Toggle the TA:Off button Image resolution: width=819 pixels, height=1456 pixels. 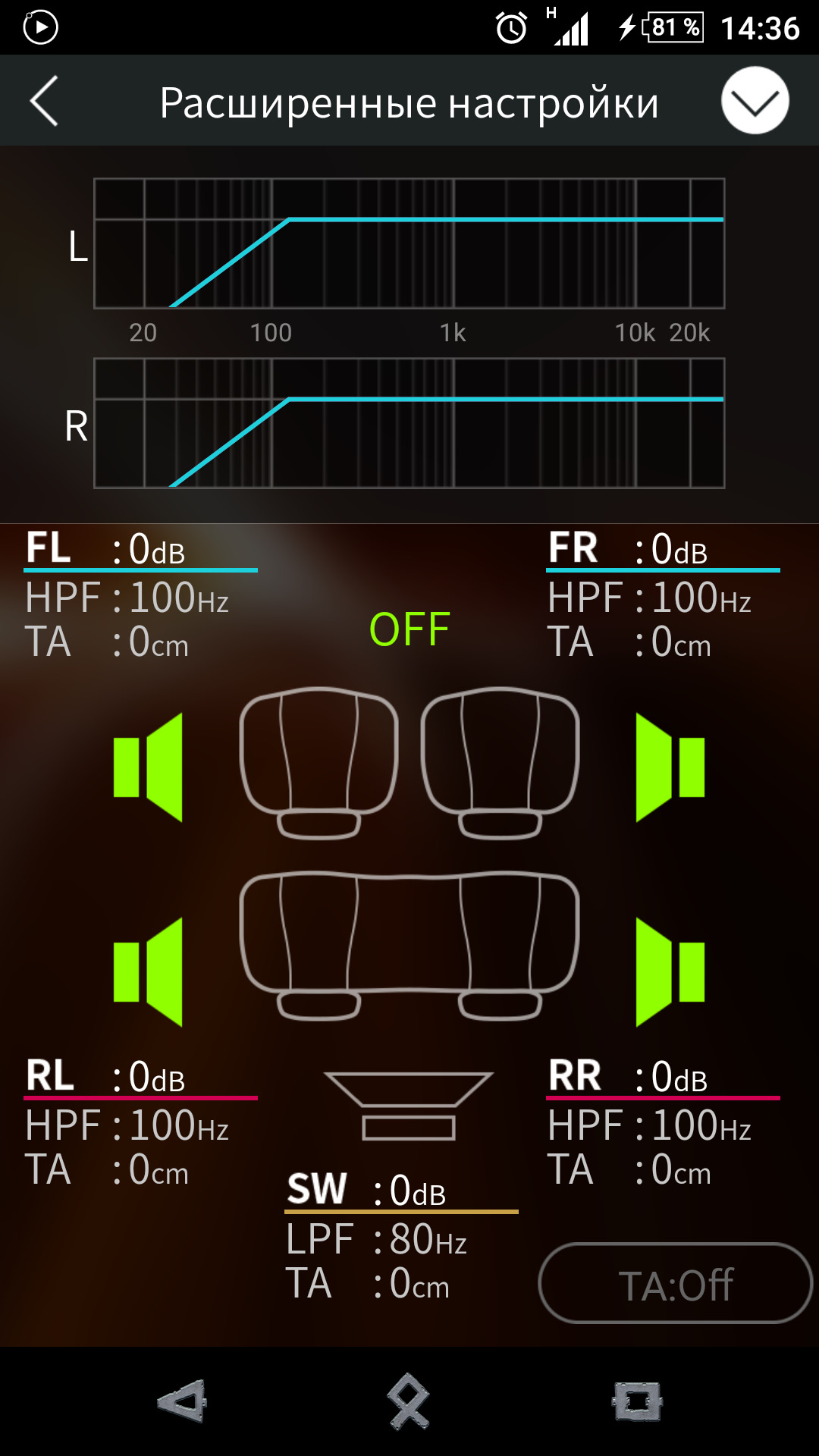[675, 1285]
